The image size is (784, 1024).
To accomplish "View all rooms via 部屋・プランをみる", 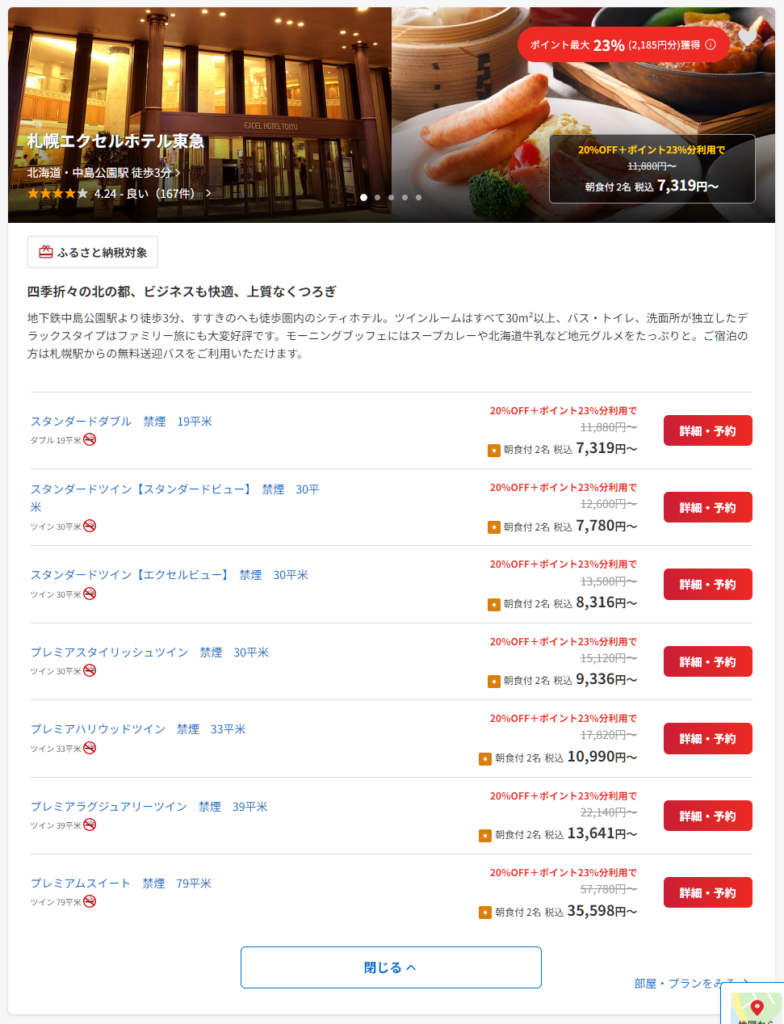I will pyautogui.click(x=685, y=983).
